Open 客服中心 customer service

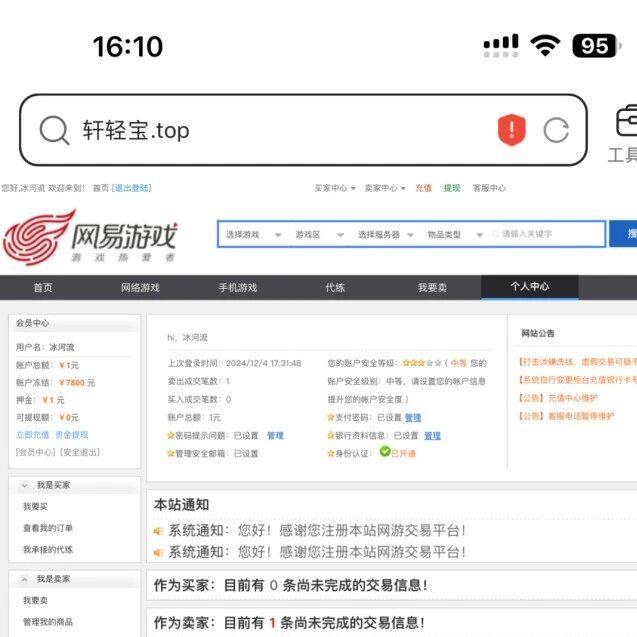pyautogui.click(x=489, y=188)
